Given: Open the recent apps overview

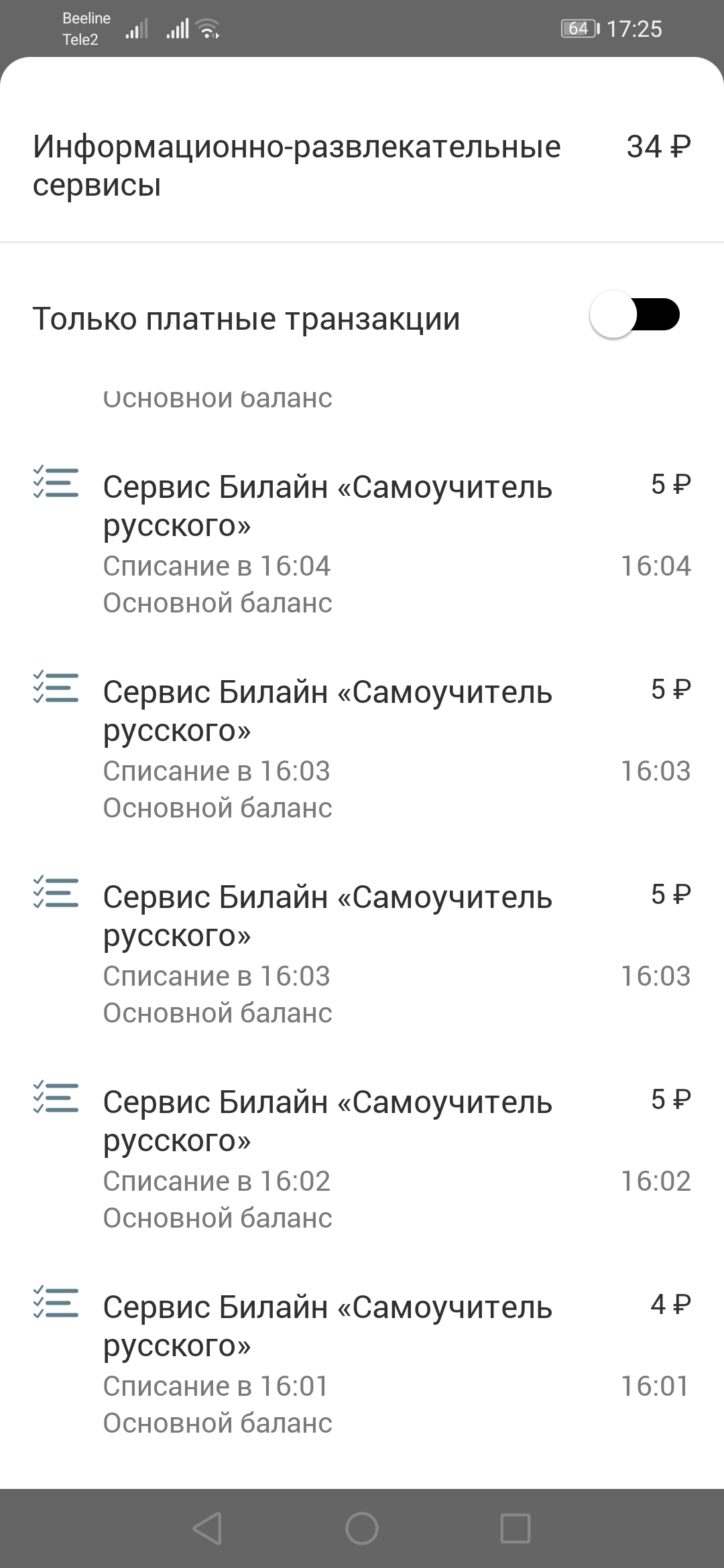Looking at the screenshot, I should [x=516, y=1528].
